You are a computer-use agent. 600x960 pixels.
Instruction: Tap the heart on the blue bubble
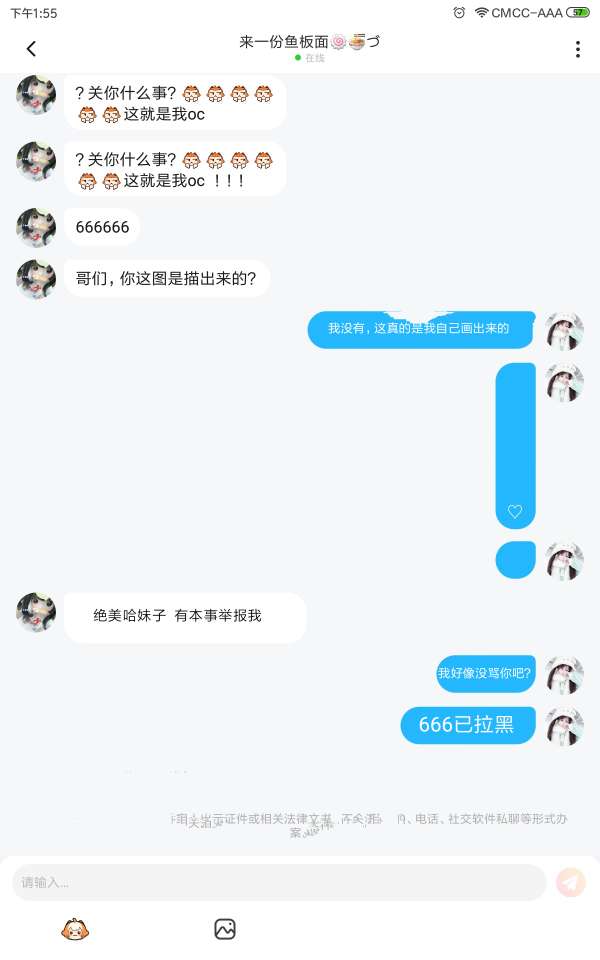515,512
